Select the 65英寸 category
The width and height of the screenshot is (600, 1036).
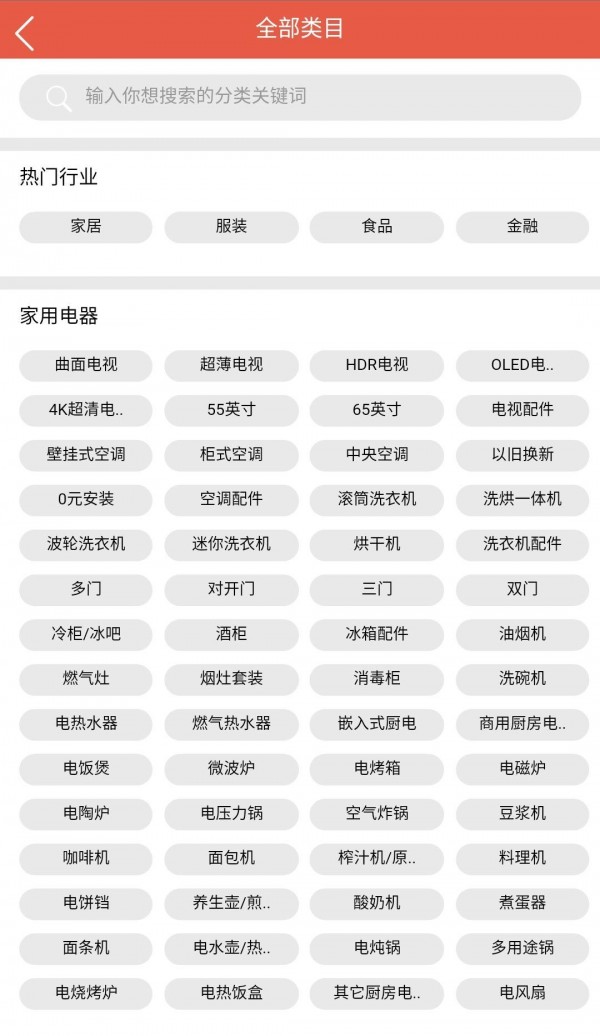click(377, 410)
